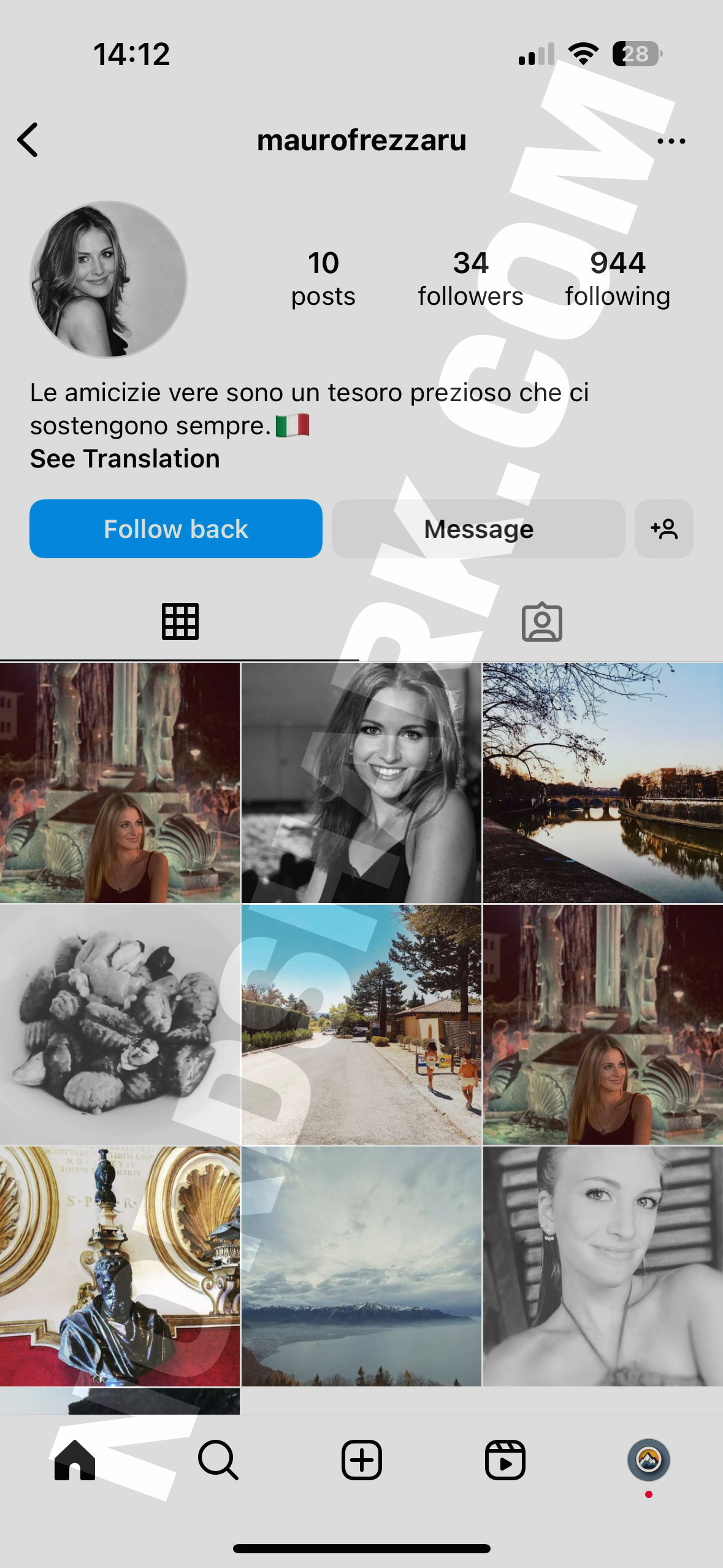Open the Search and explore tab
Screen dimensions: 723x1568
(x=218, y=1460)
